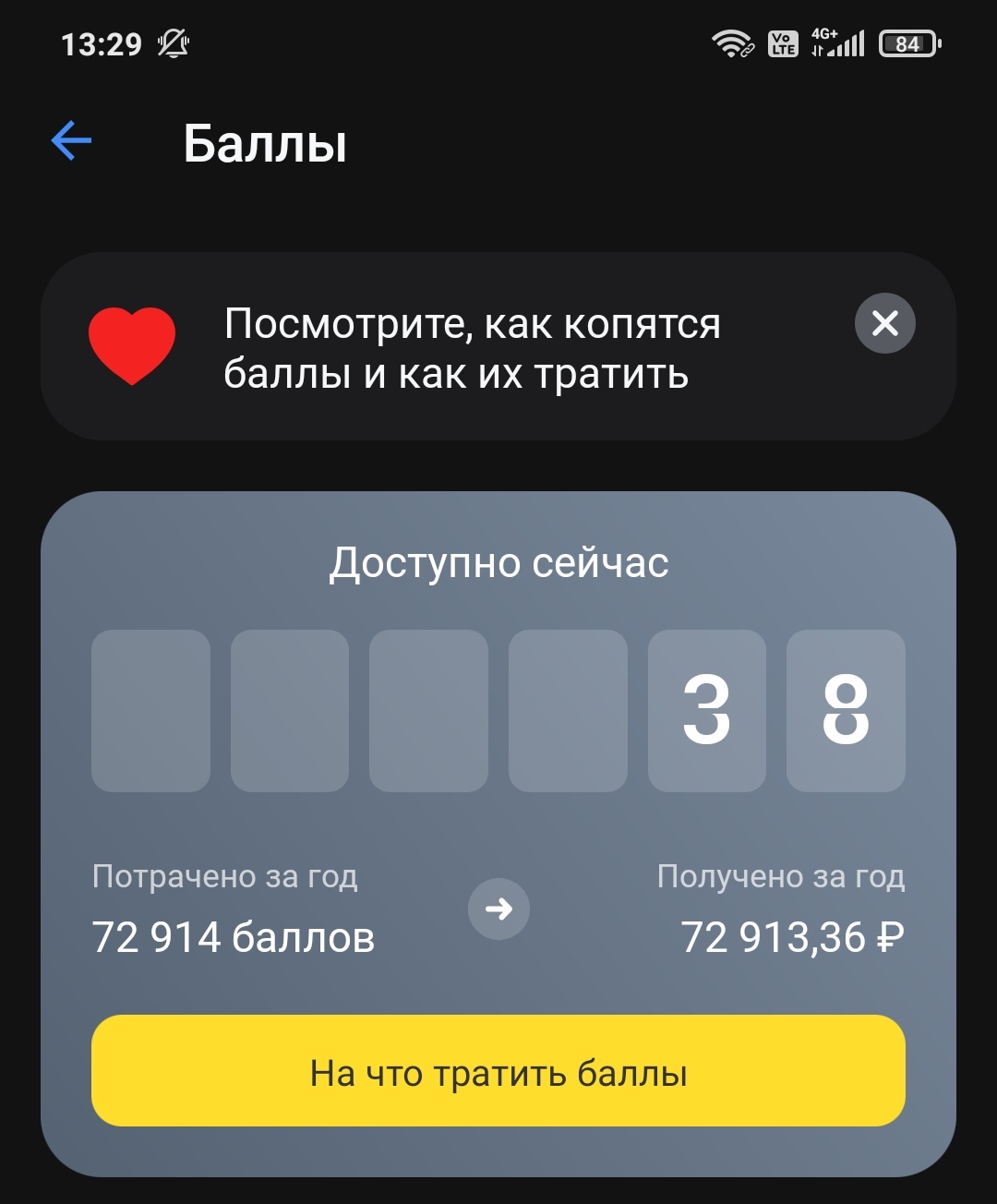This screenshot has height=1204, width=997.
Task: Tap the arrow between spent and received
Action: click(x=498, y=909)
